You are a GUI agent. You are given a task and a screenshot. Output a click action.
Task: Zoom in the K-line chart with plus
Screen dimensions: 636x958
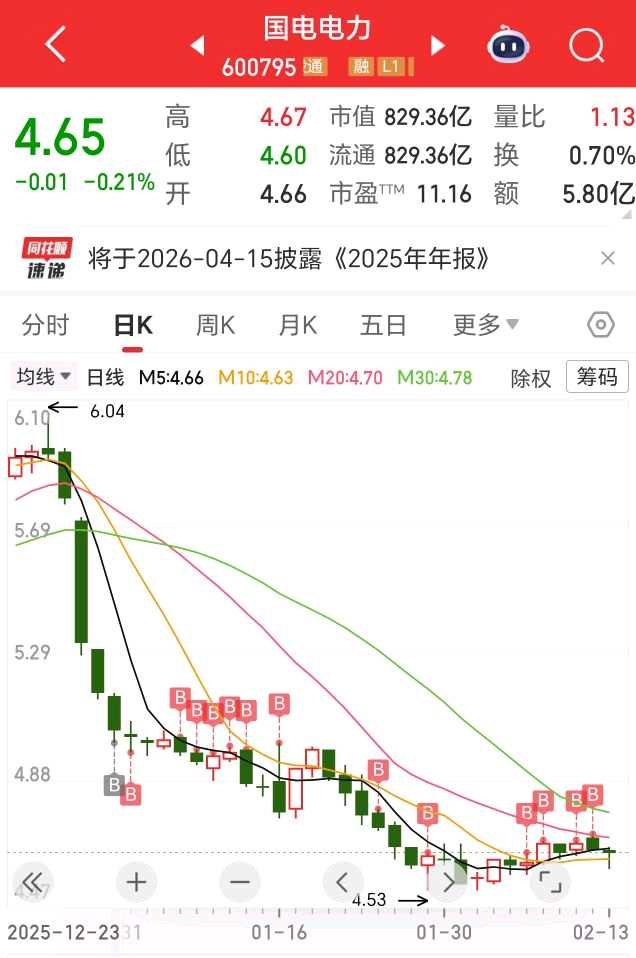click(x=137, y=882)
